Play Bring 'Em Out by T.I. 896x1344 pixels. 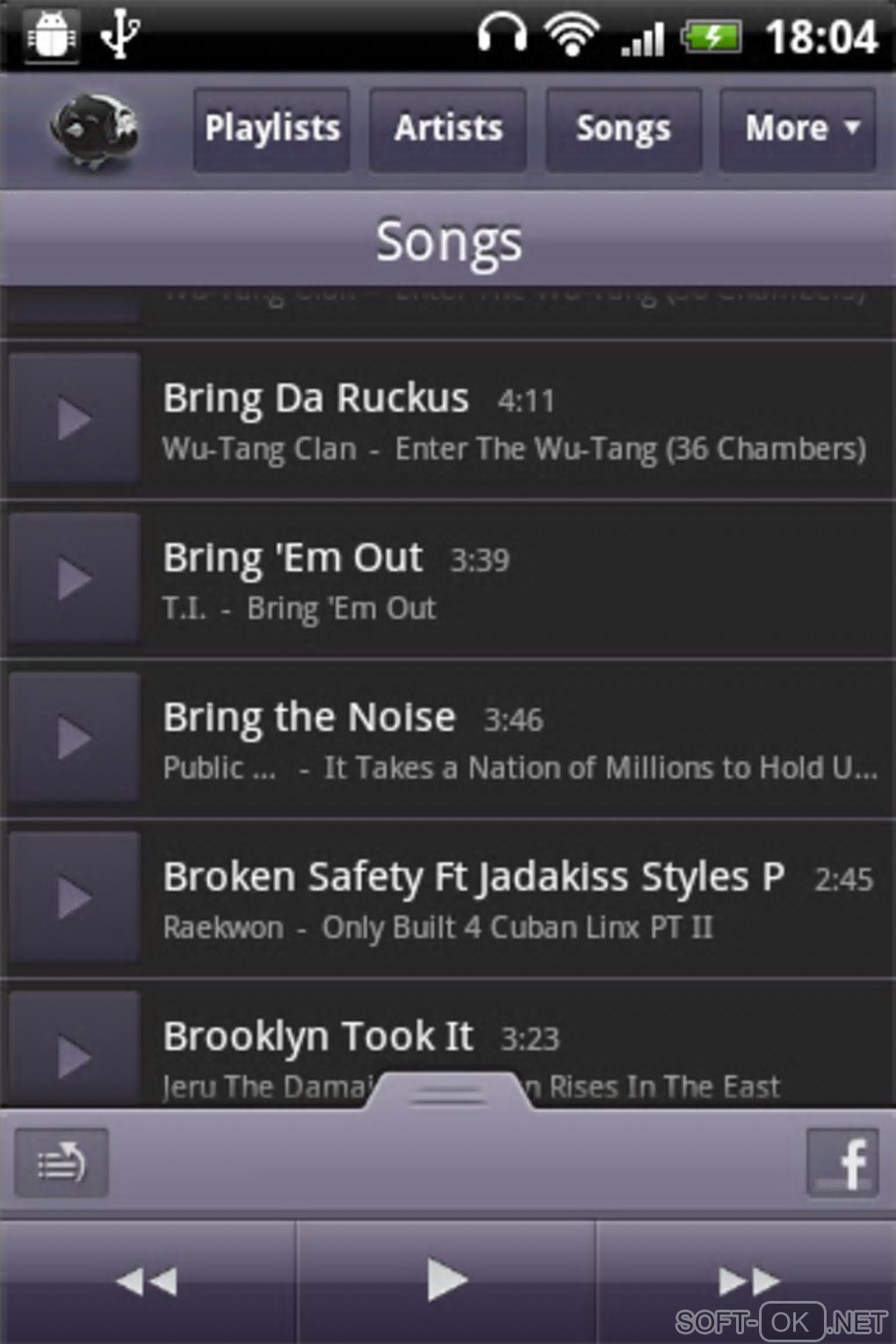[x=74, y=579]
